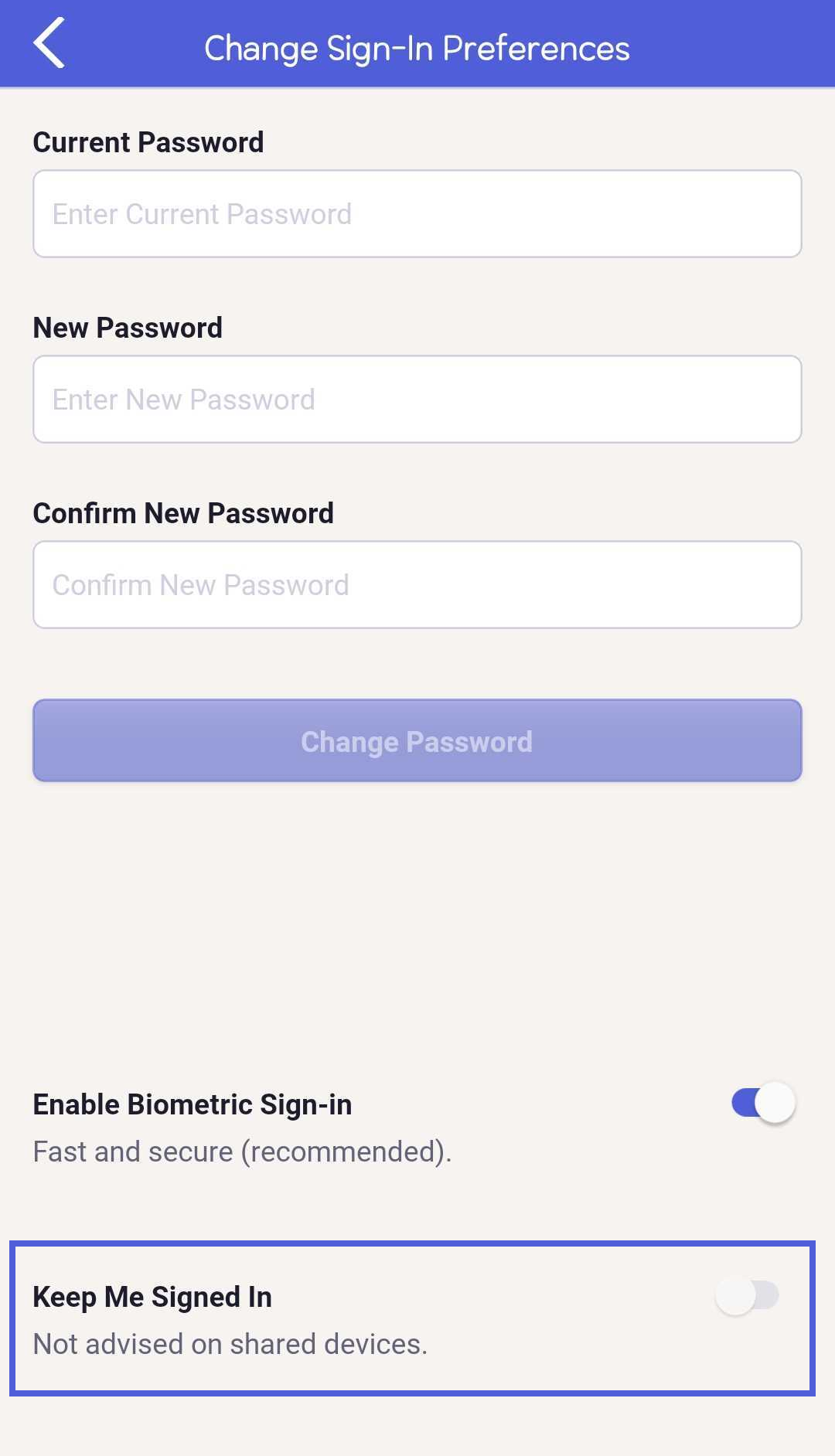Image resolution: width=835 pixels, height=1456 pixels.
Task: Select the Confirm New Password field
Action: click(x=417, y=585)
